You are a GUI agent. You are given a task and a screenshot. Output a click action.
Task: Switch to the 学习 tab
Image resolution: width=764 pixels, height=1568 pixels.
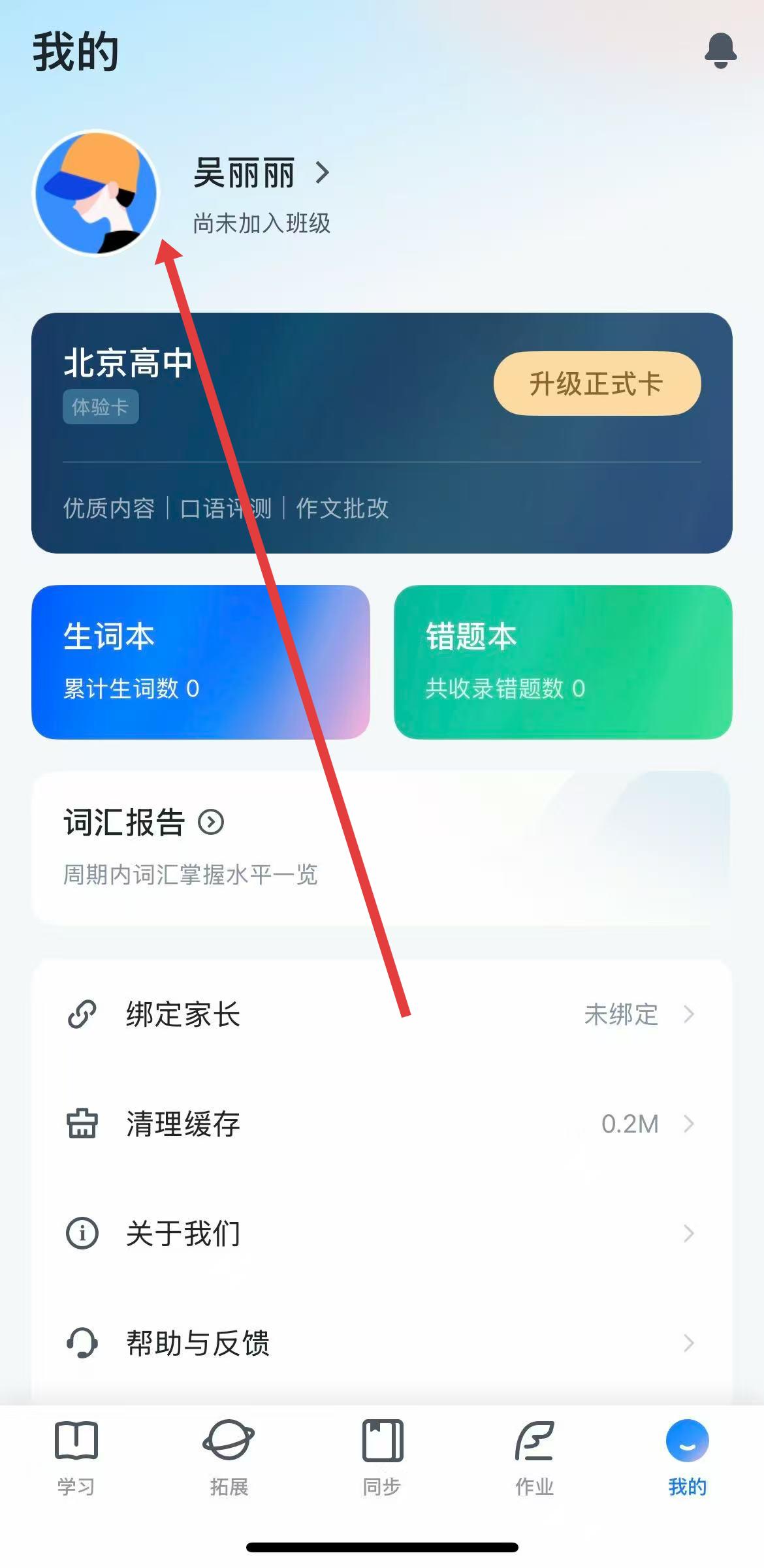[x=76, y=1457]
